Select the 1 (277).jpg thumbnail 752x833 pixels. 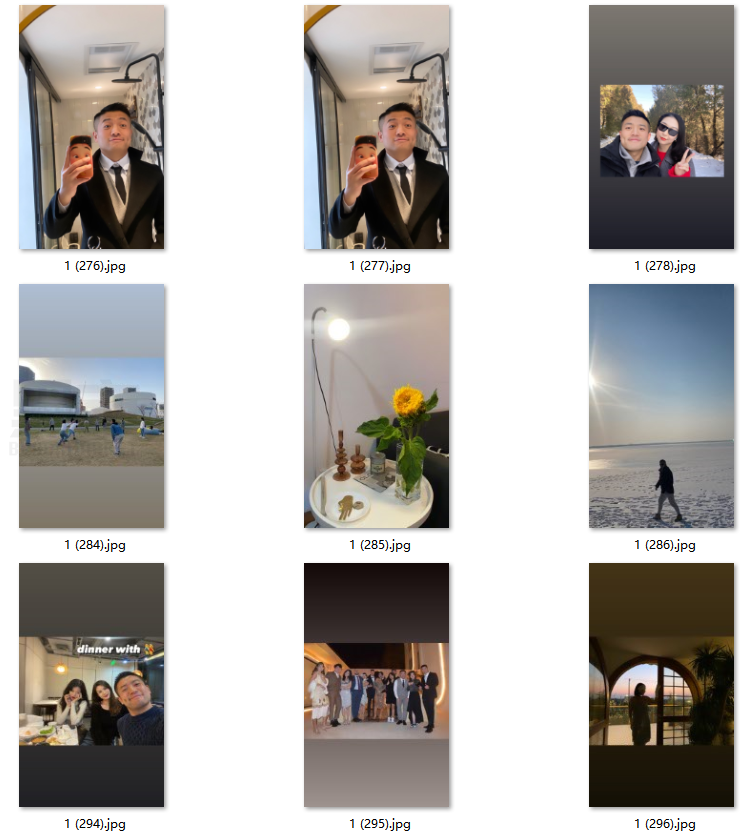377,127
